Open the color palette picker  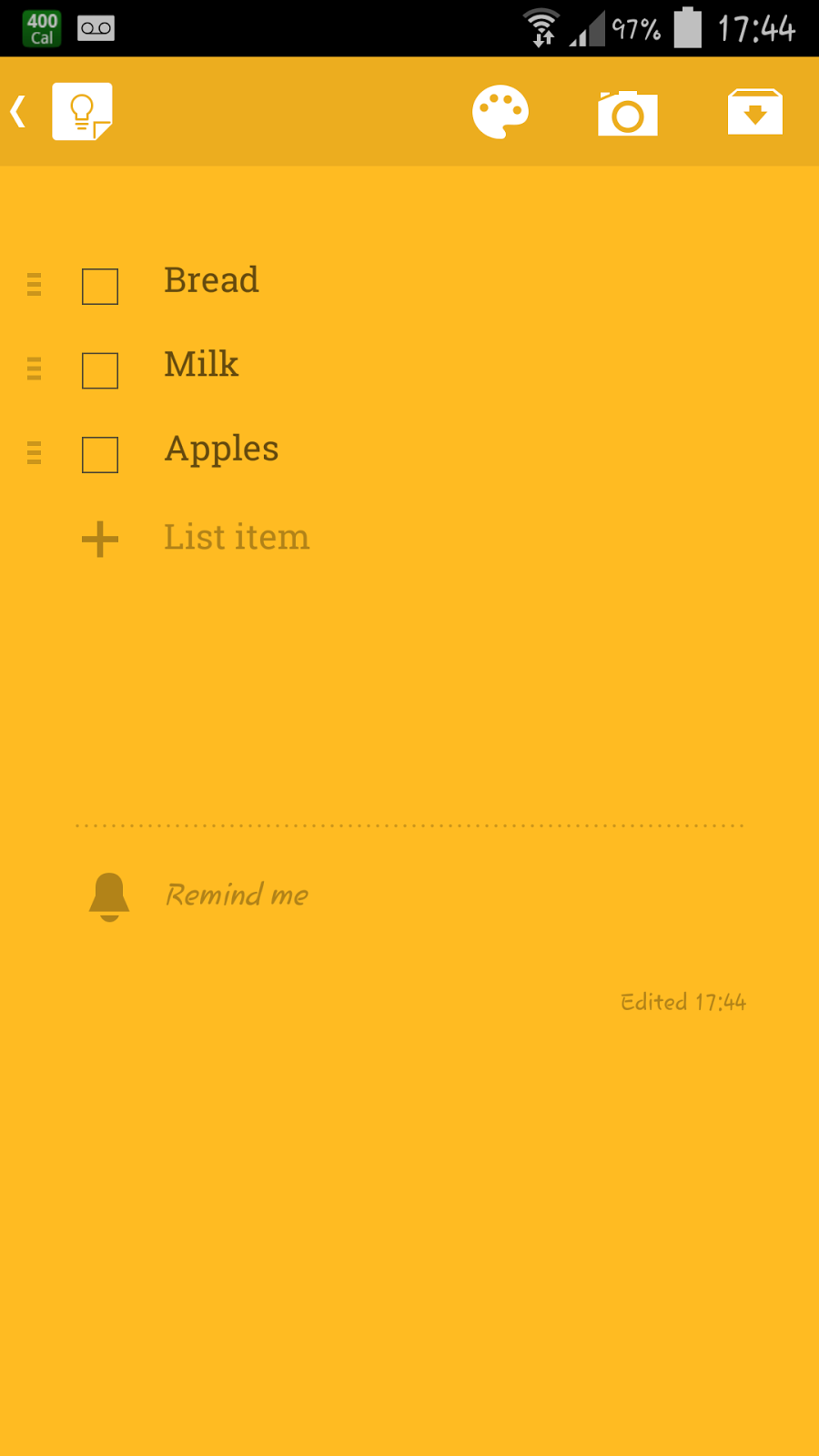pos(500,112)
